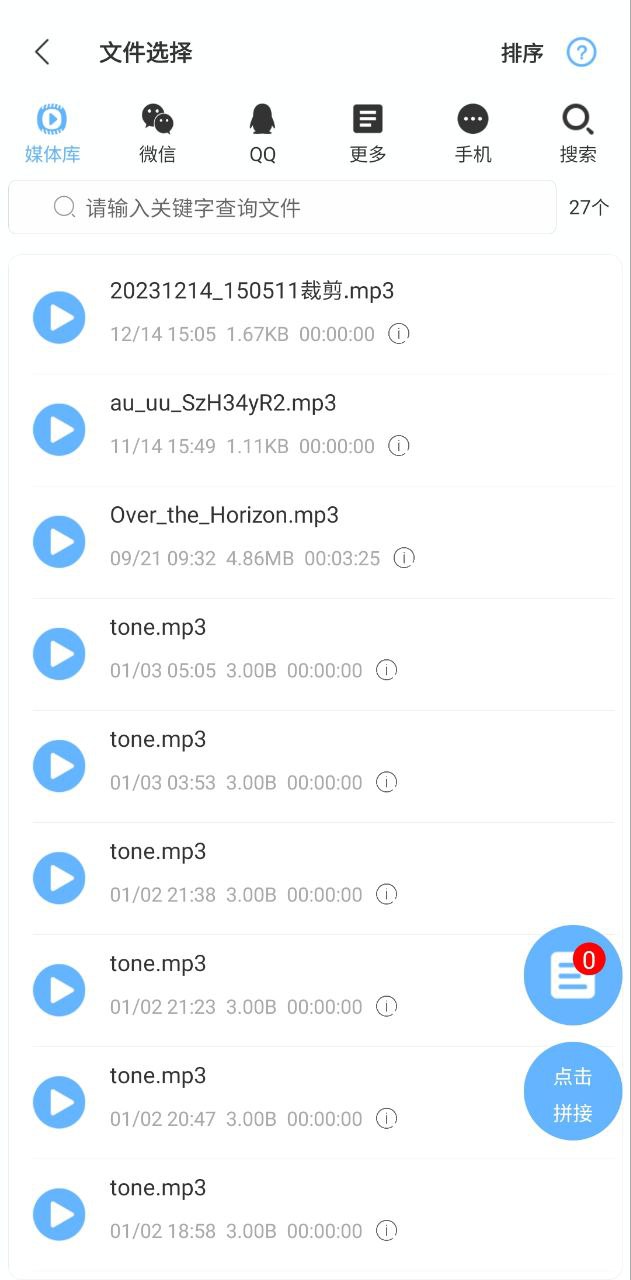Select tone.mp3 from 01/03 05:05
The image size is (631, 1280).
click(322, 654)
